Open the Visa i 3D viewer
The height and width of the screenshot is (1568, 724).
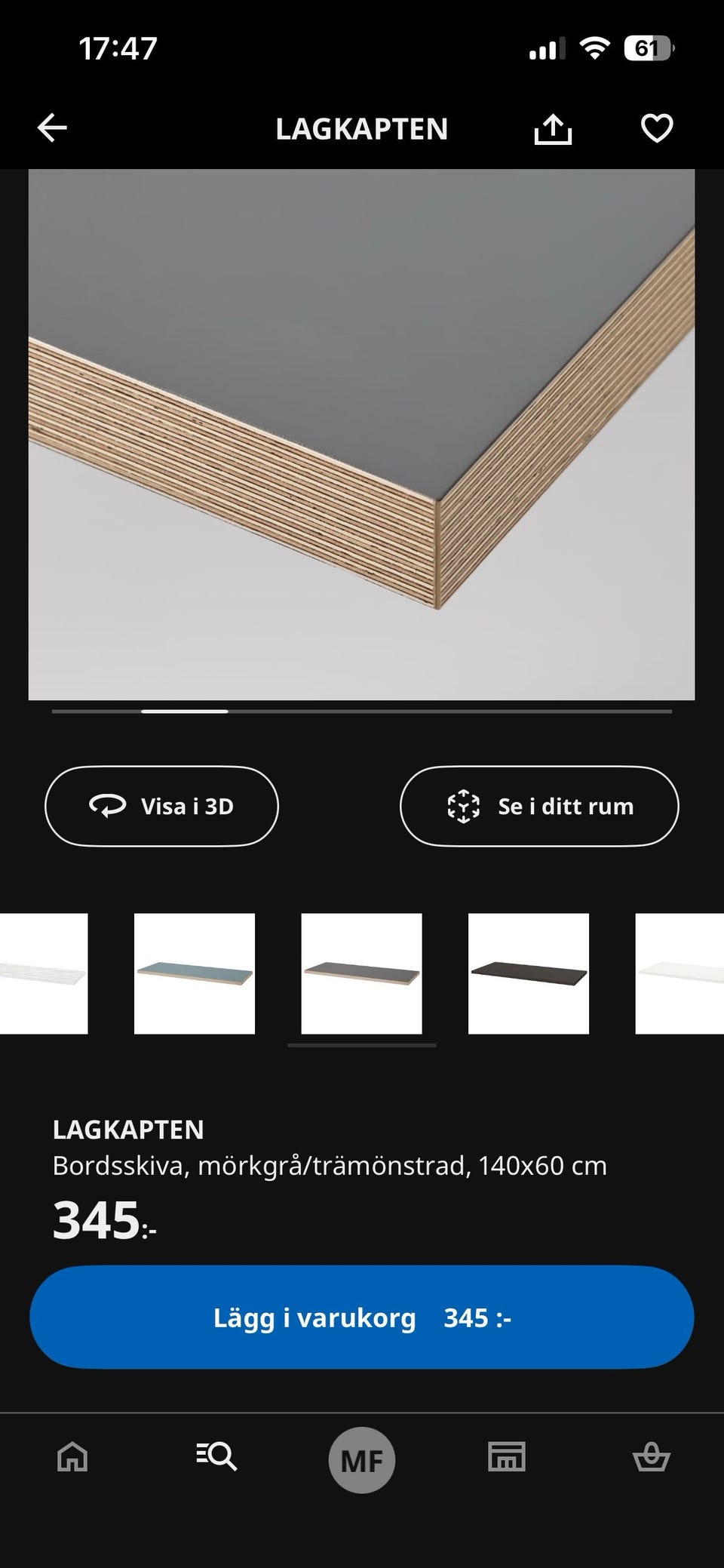pos(161,806)
